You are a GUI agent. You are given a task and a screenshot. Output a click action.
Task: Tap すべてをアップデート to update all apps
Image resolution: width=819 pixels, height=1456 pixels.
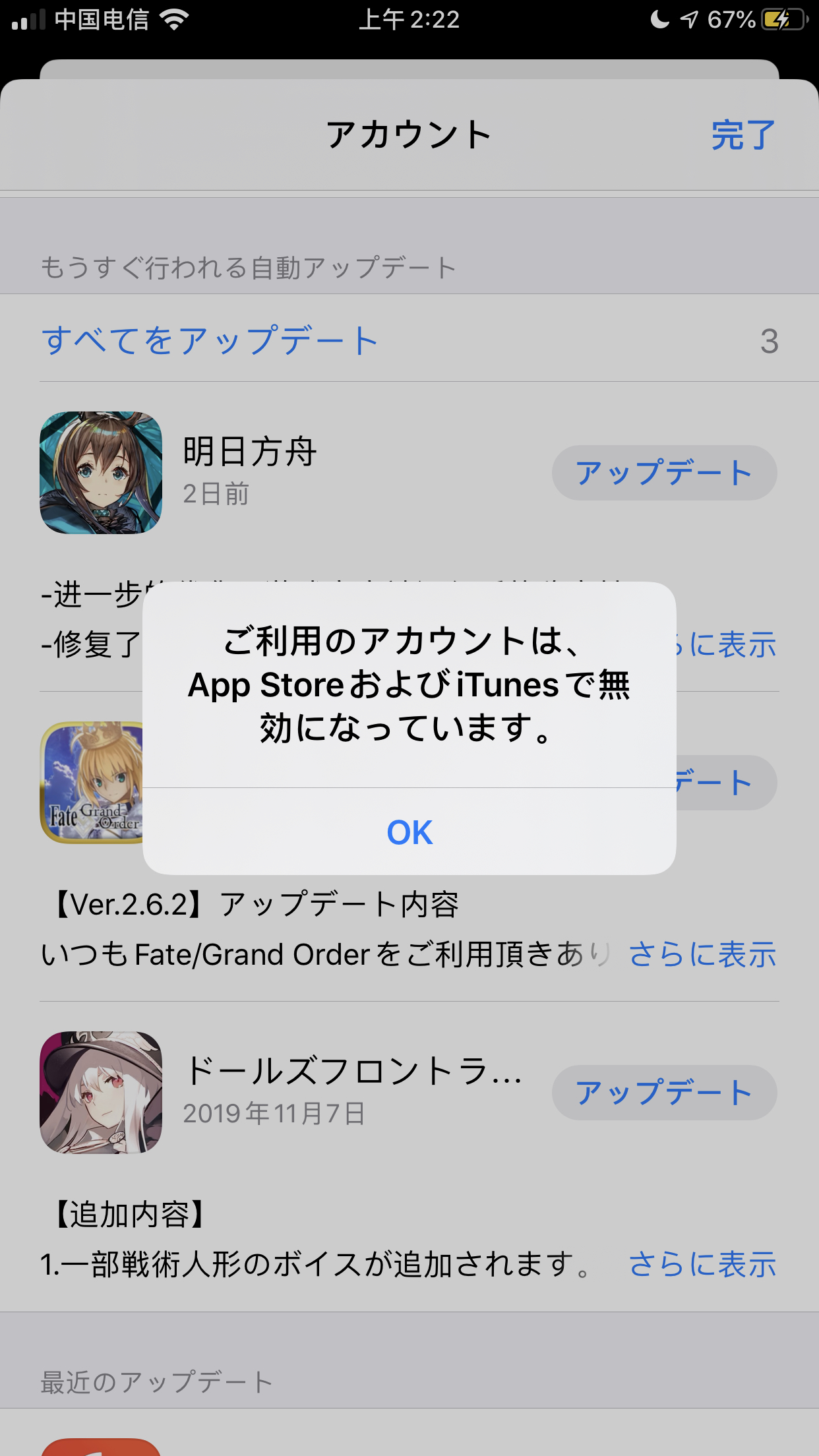(209, 338)
